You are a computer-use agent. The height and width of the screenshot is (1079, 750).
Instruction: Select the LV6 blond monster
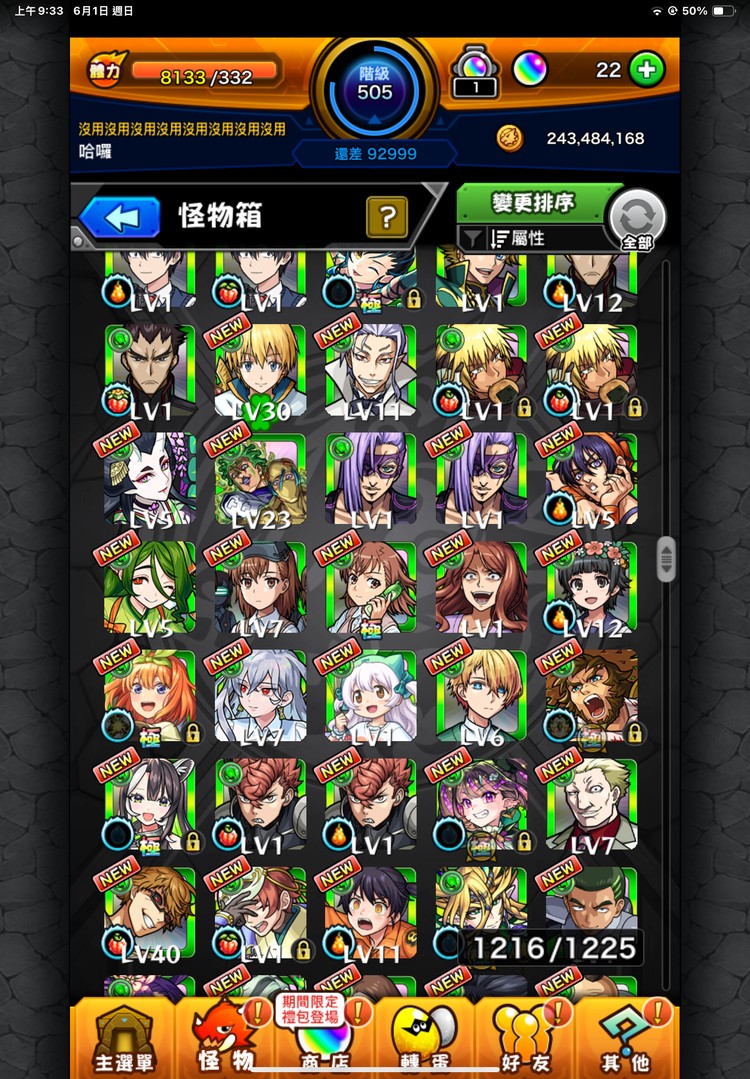pyautogui.click(x=481, y=696)
